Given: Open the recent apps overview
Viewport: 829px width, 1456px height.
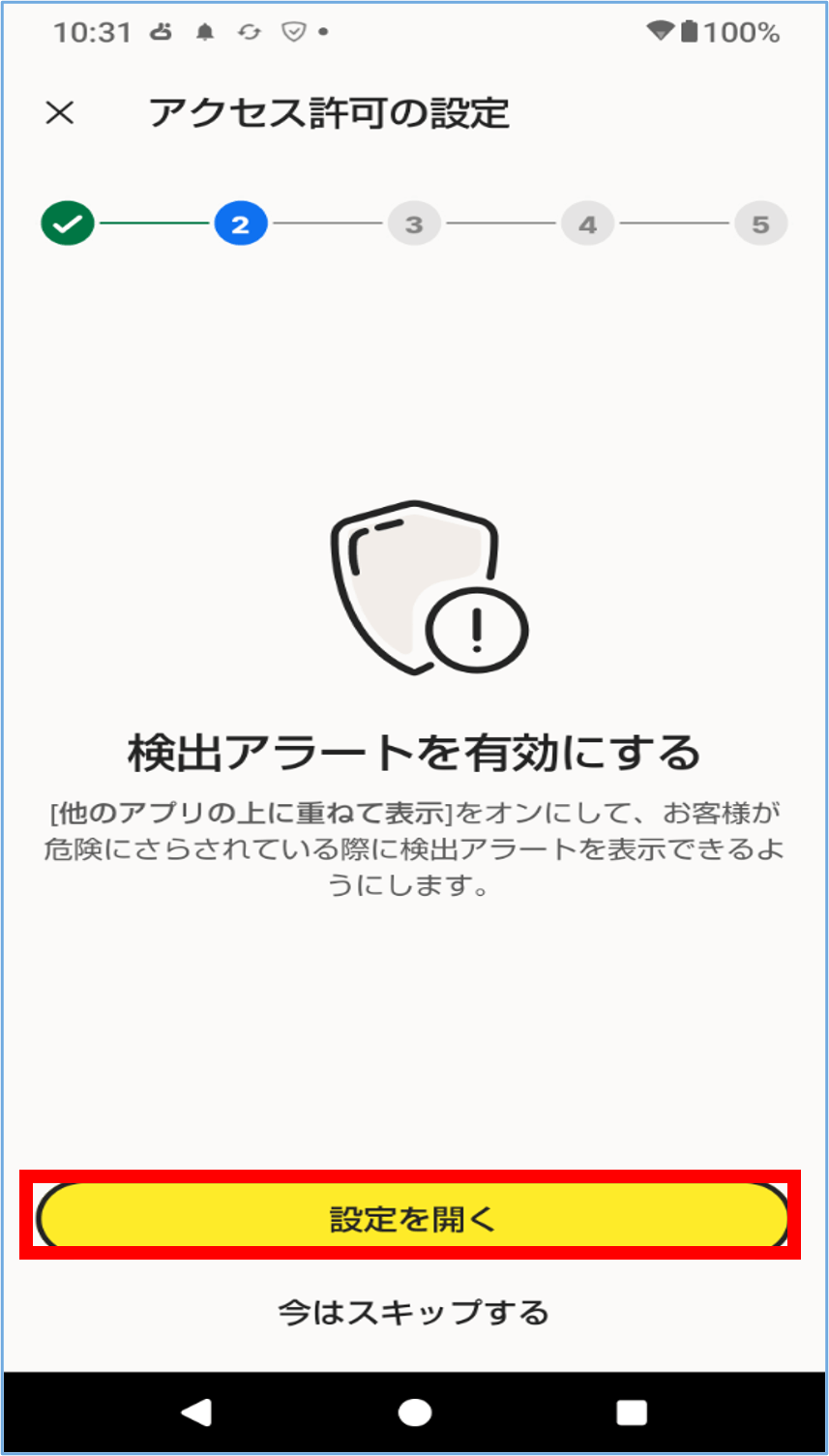Looking at the screenshot, I should 632,1412.
